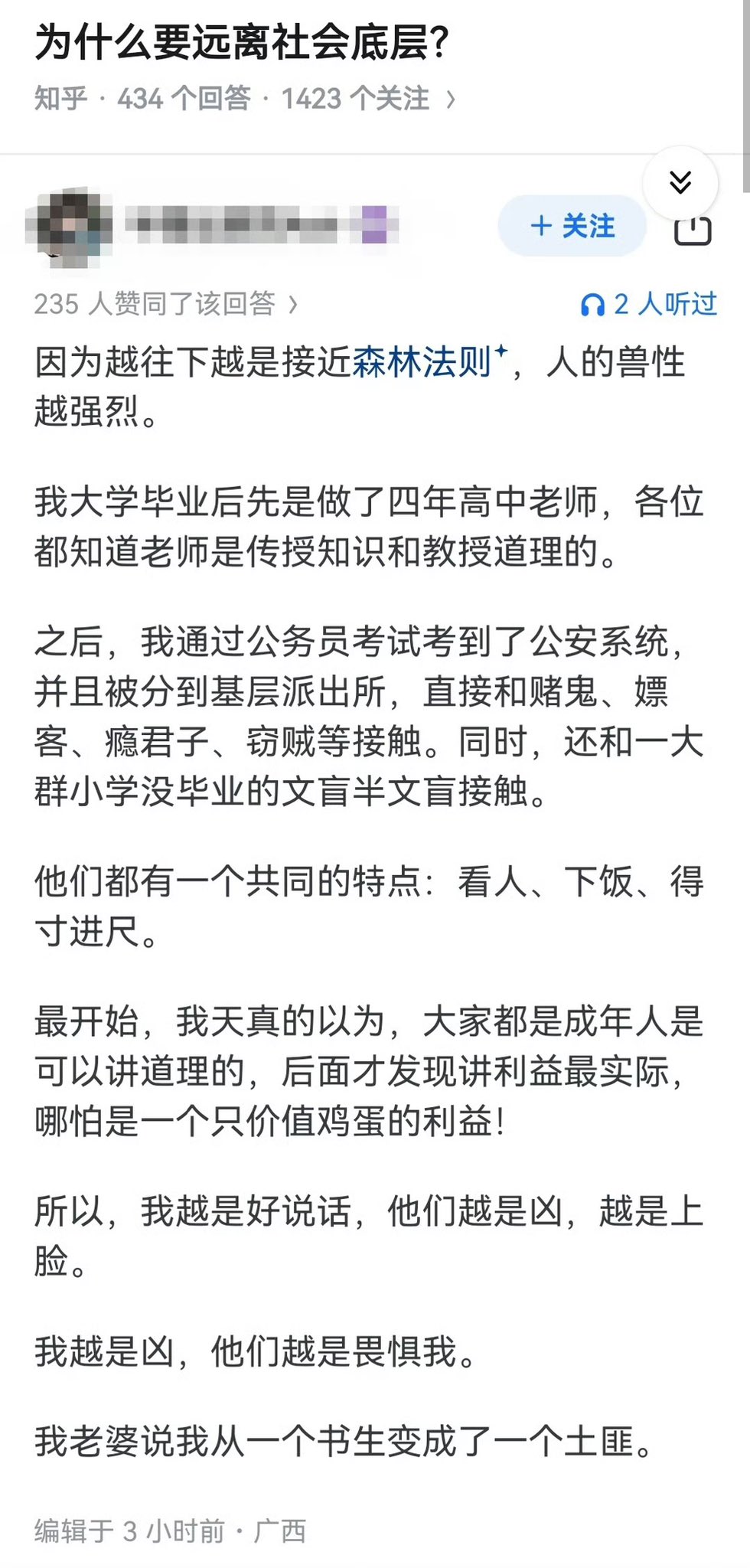Image resolution: width=750 pixels, height=1568 pixels.
Task: Share this answer
Action: click(x=693, y=231)
